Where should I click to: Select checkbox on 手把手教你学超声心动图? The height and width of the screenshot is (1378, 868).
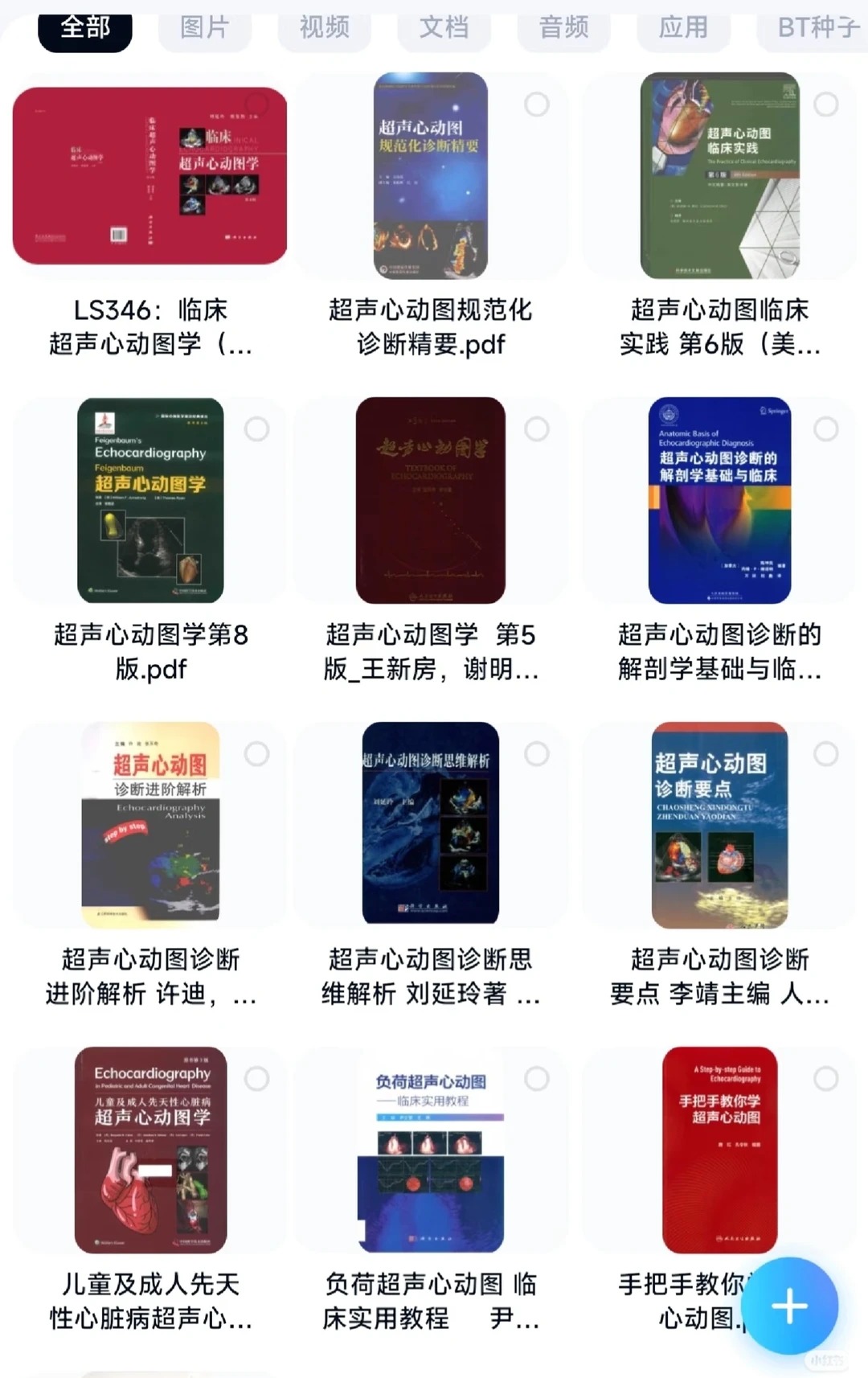click(x=826, y=1079)
